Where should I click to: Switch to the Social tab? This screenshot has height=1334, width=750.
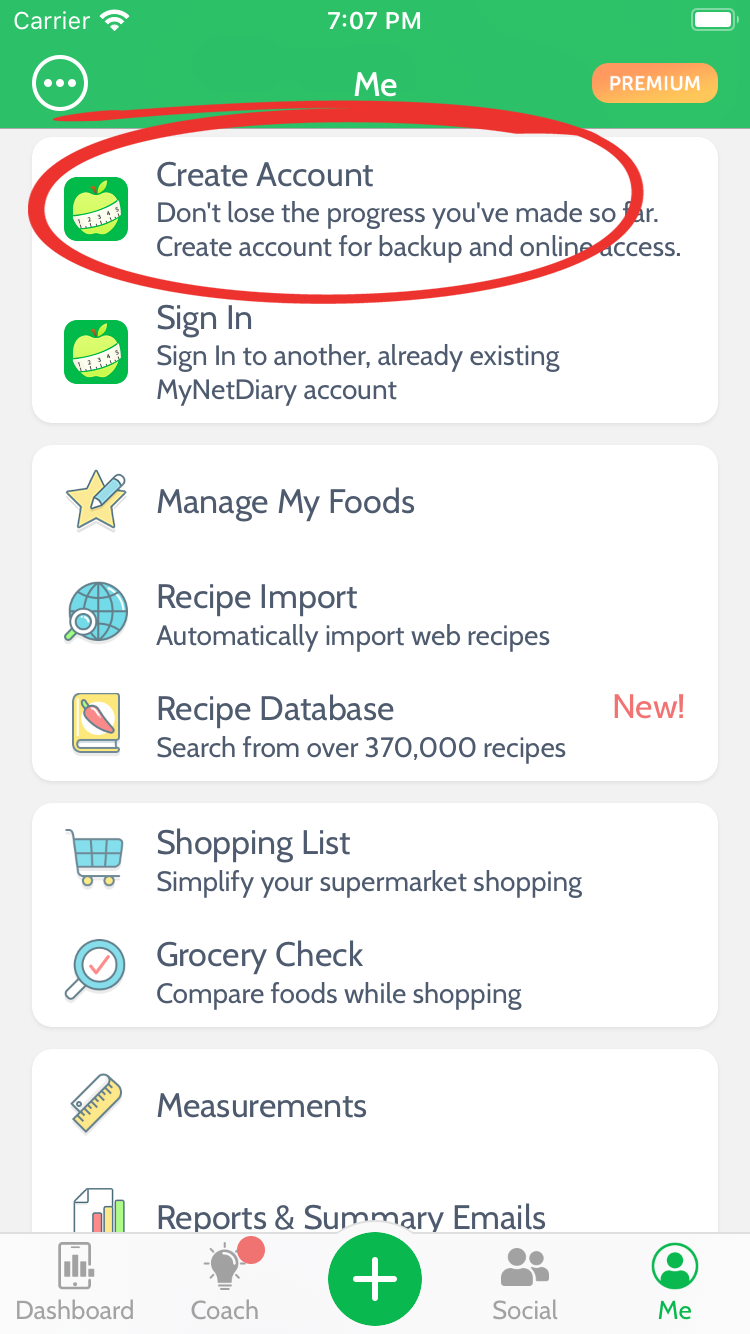pyautogui.click(x=525, y=1282)
